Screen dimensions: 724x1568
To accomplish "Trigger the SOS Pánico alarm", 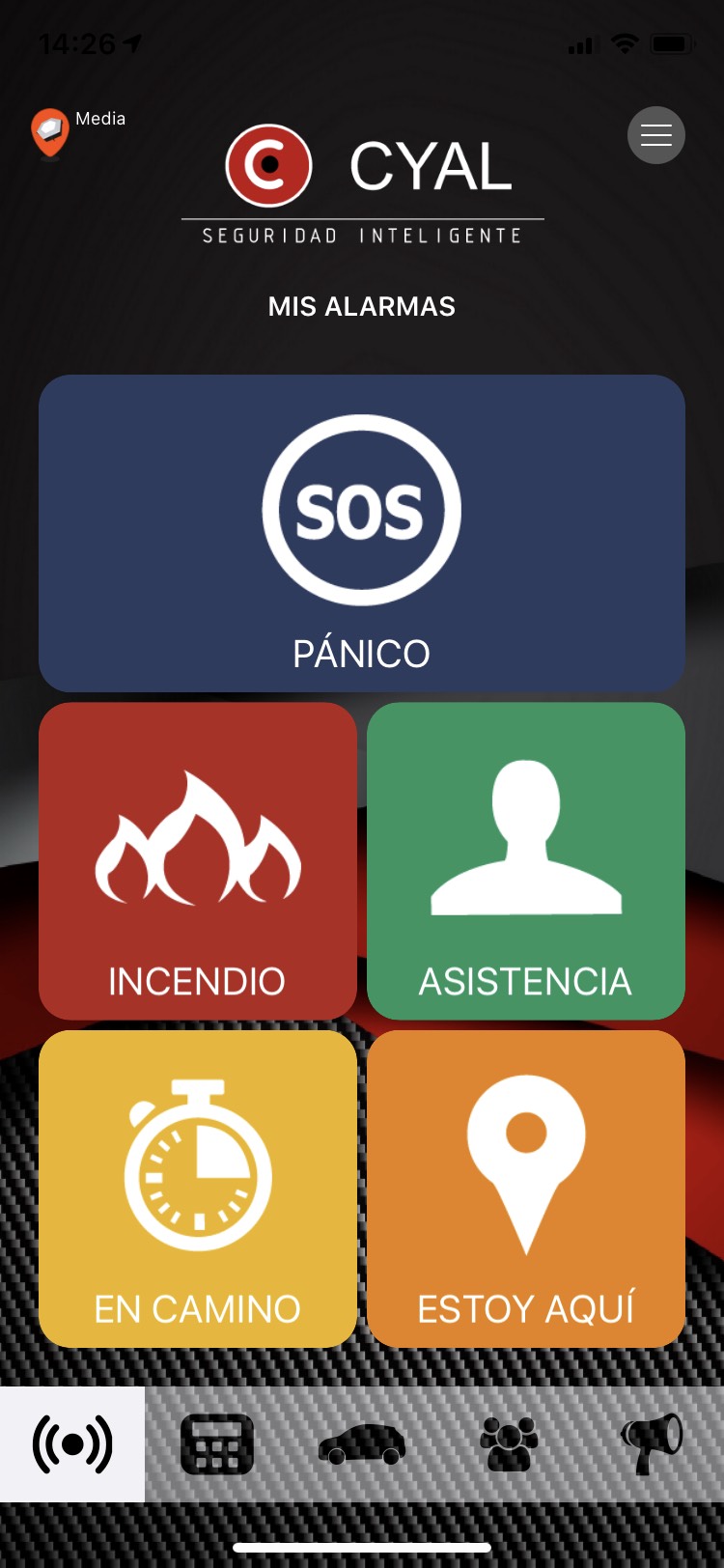I will tap(362, 533).
